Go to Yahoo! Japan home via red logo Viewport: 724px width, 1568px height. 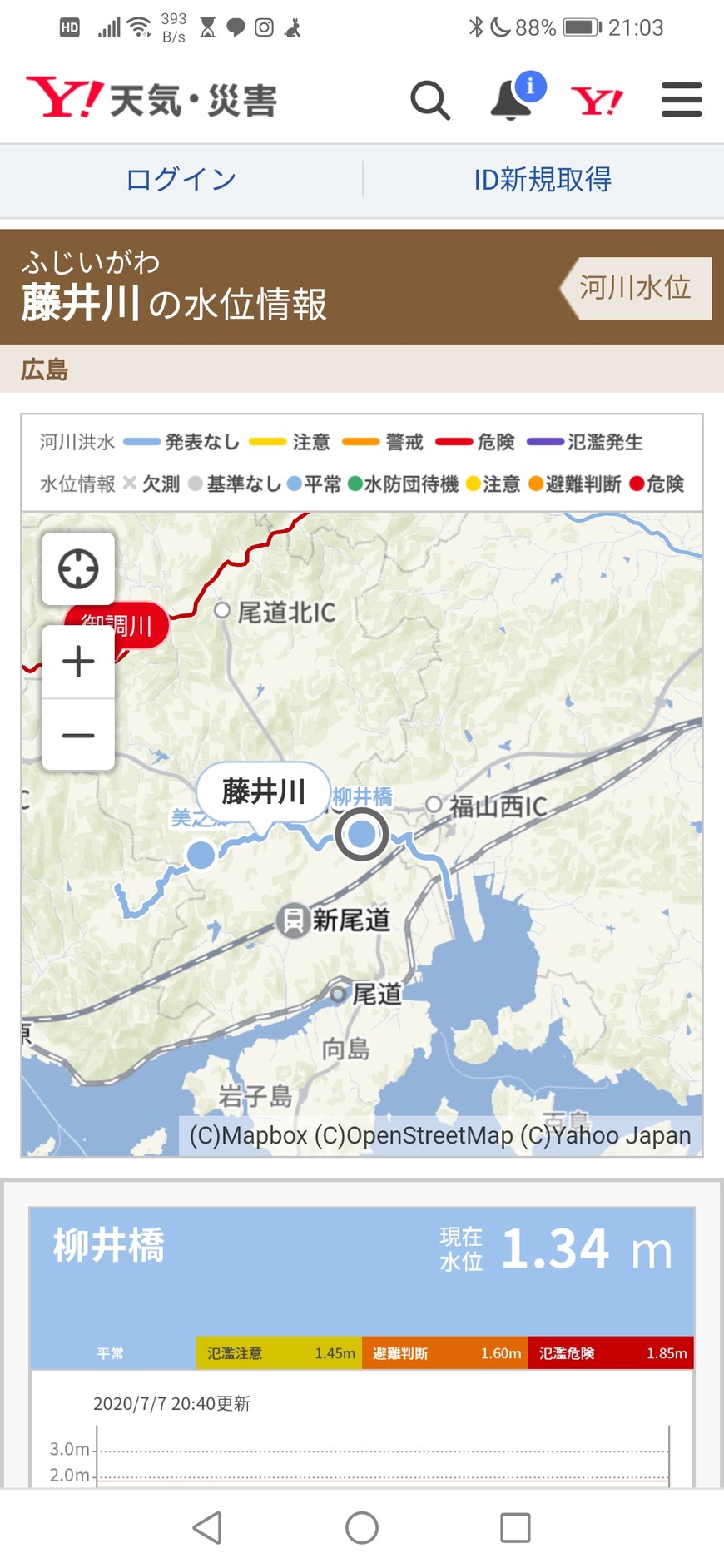click(597, 101)
